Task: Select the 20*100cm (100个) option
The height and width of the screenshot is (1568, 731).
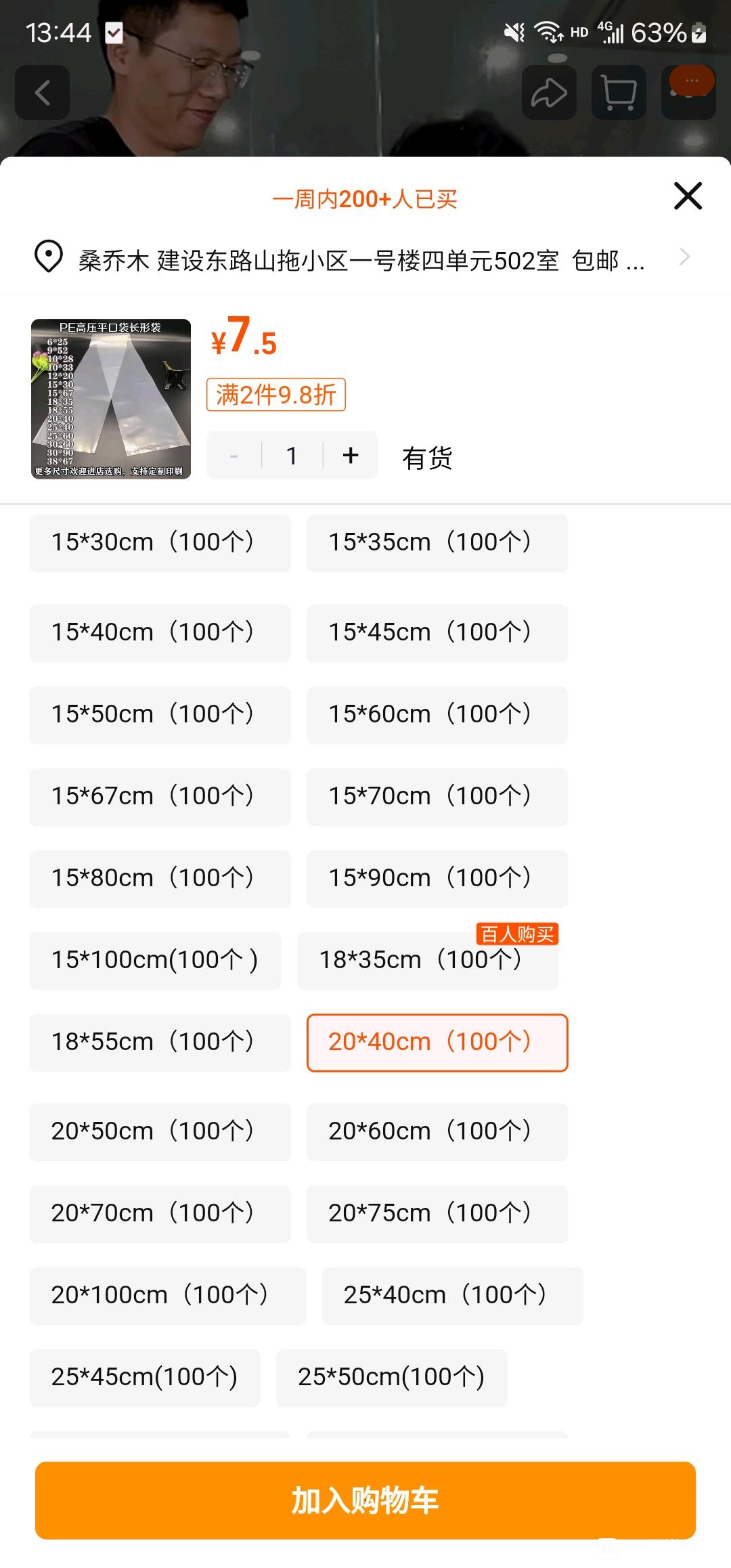Action: 167,1296
